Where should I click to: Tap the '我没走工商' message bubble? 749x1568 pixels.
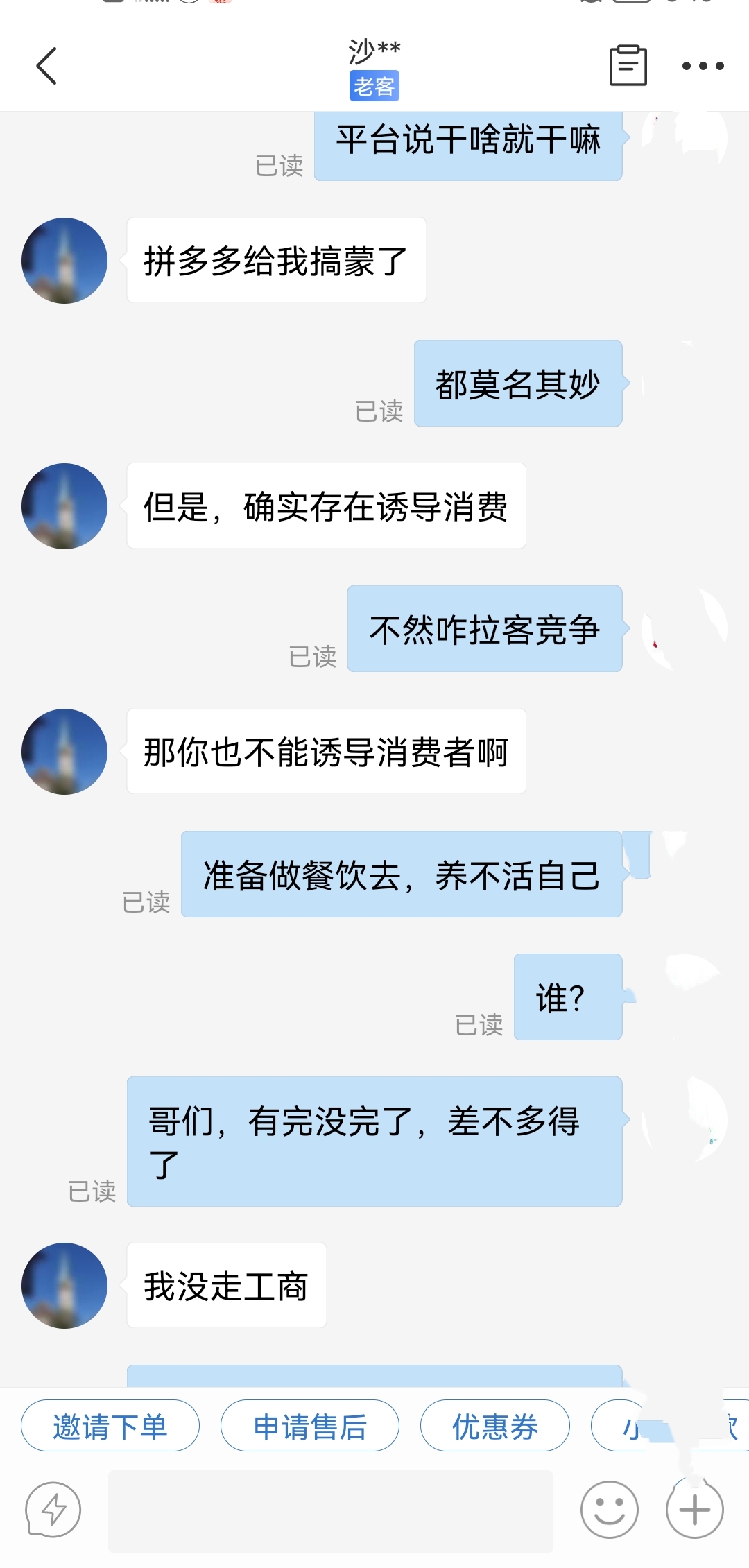click(x=227, y=1285)
